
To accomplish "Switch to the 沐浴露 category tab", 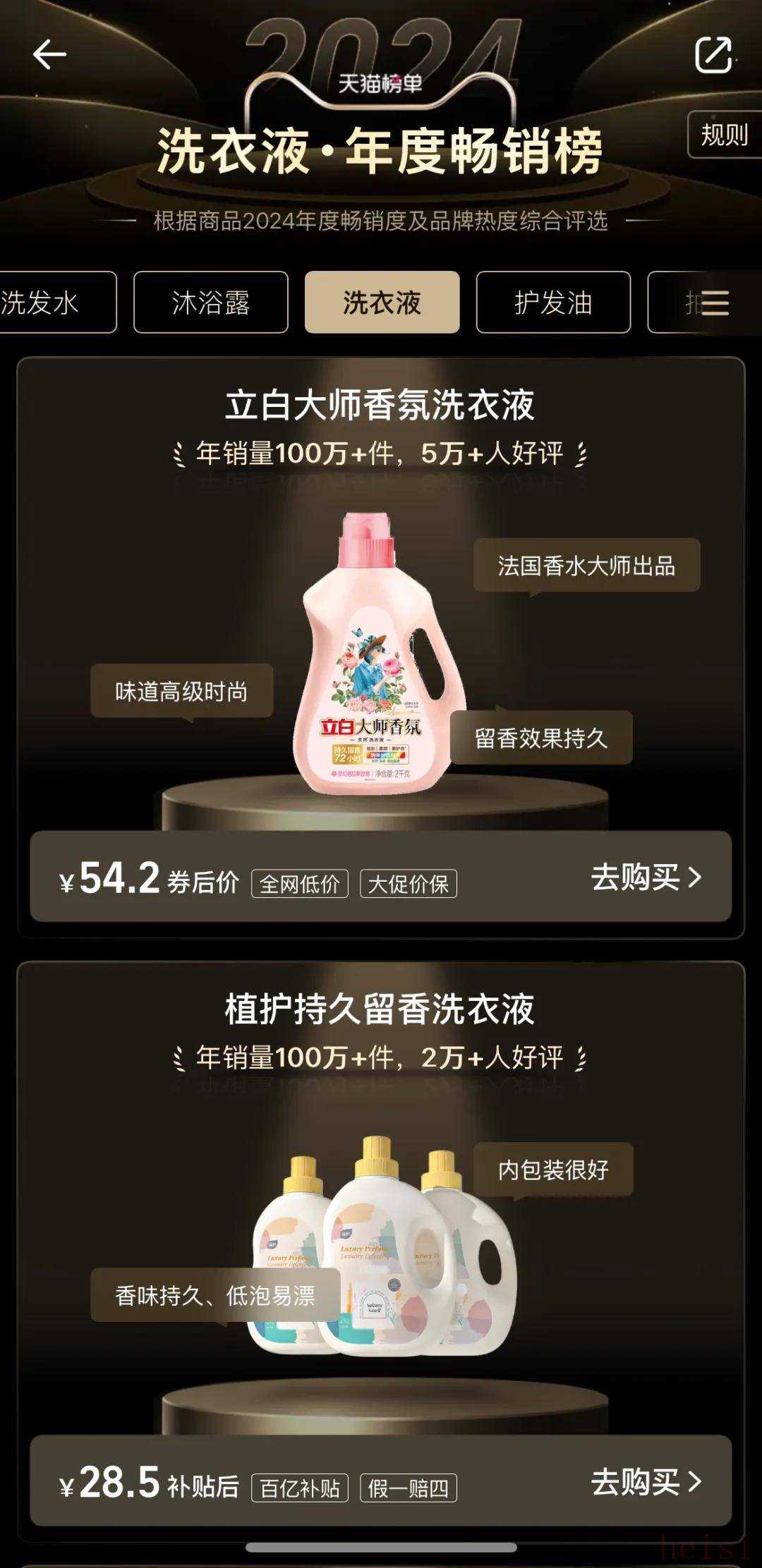I will pos(211,303).
